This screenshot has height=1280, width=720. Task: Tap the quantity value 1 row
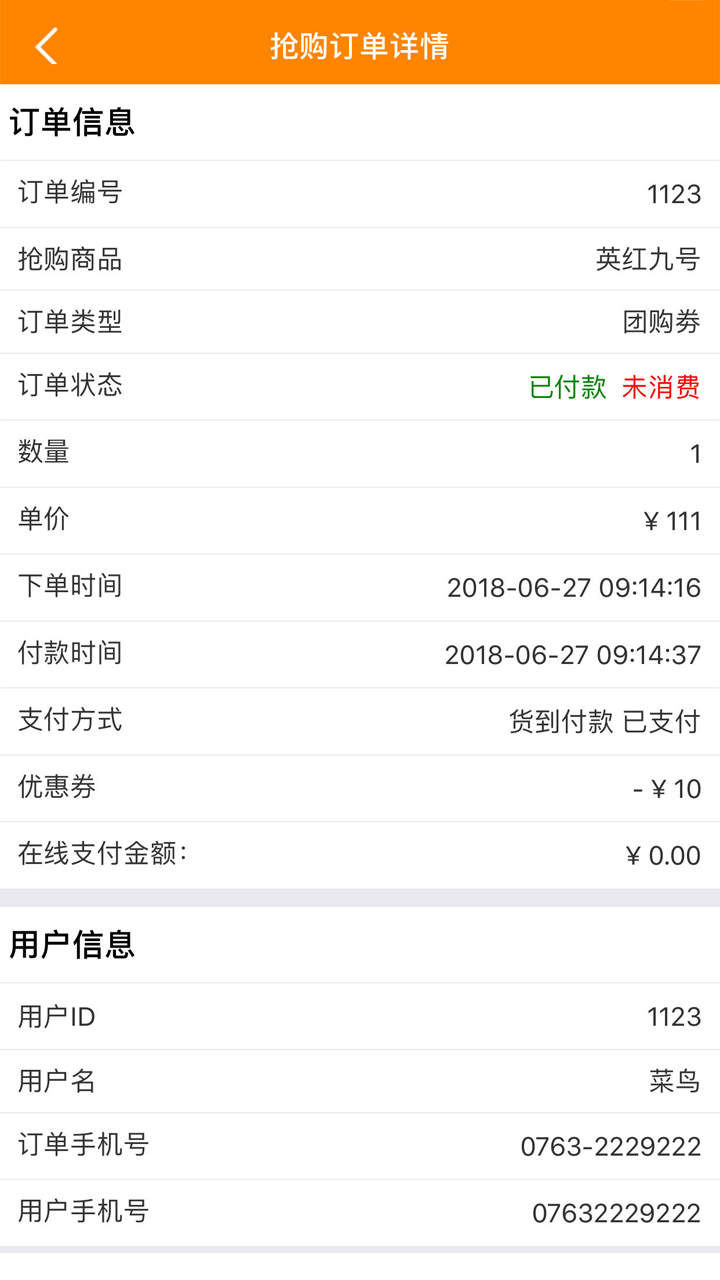click(x=695, y=452)
